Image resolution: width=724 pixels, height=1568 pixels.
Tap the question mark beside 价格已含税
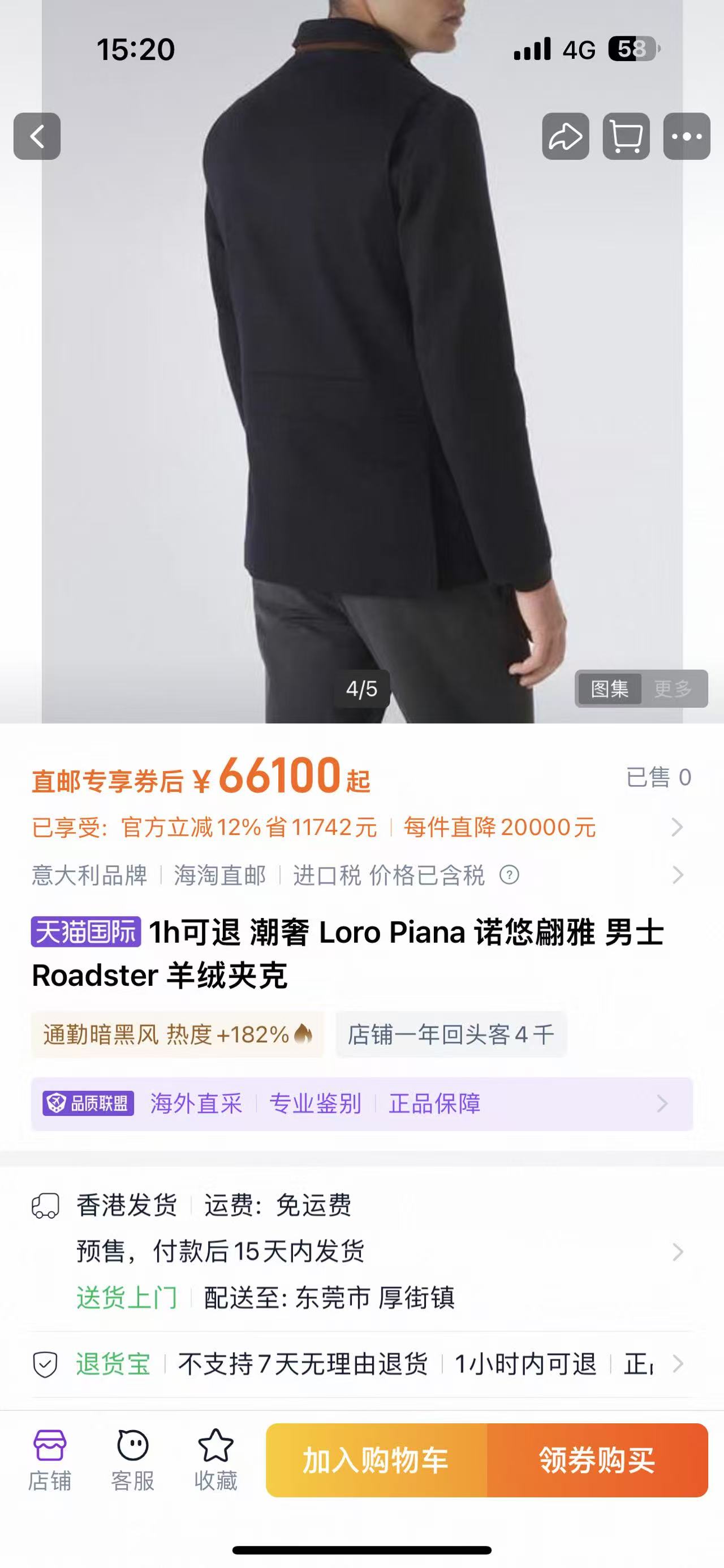click(x=508, y=874)
